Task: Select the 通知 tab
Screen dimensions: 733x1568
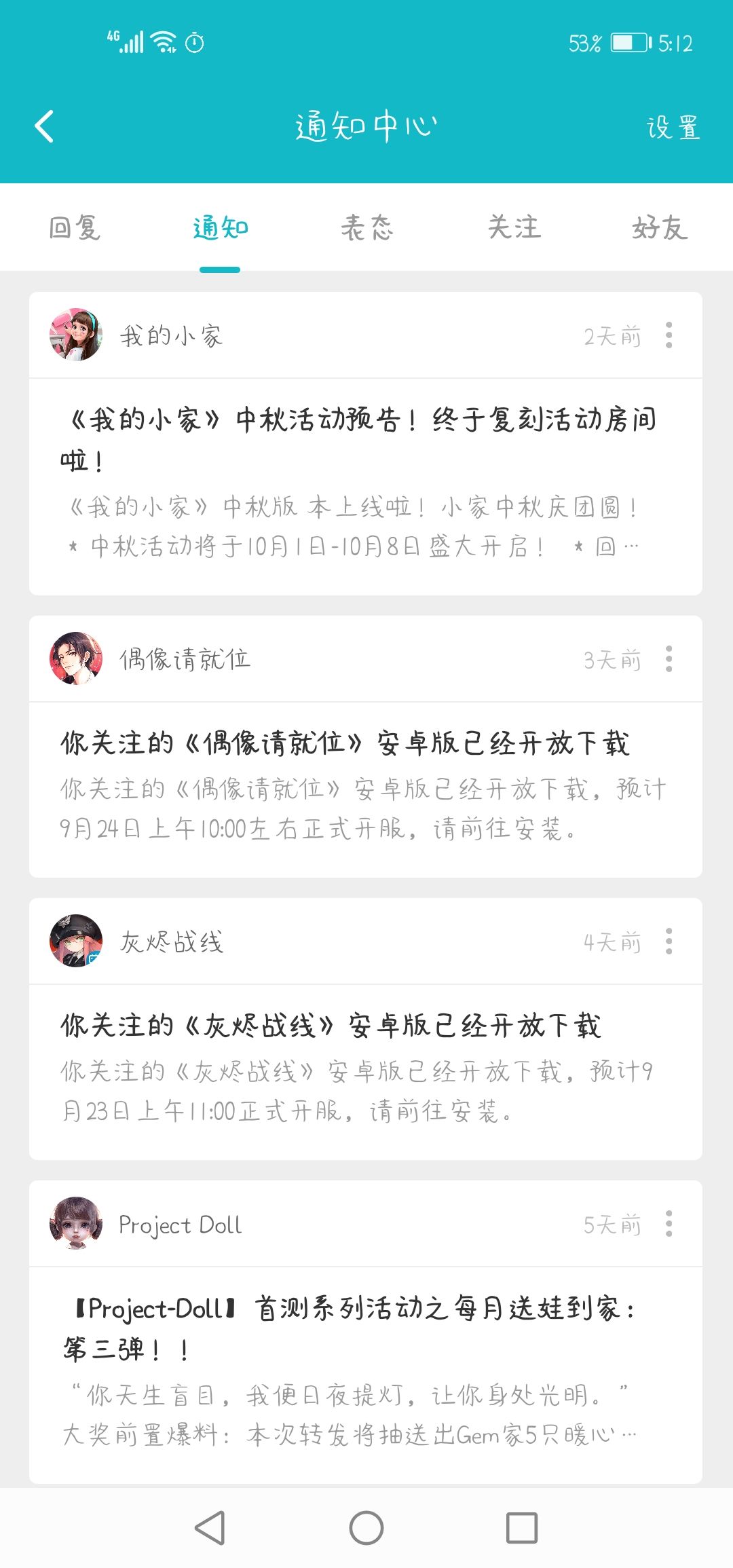Action: (x=220, y=227)
